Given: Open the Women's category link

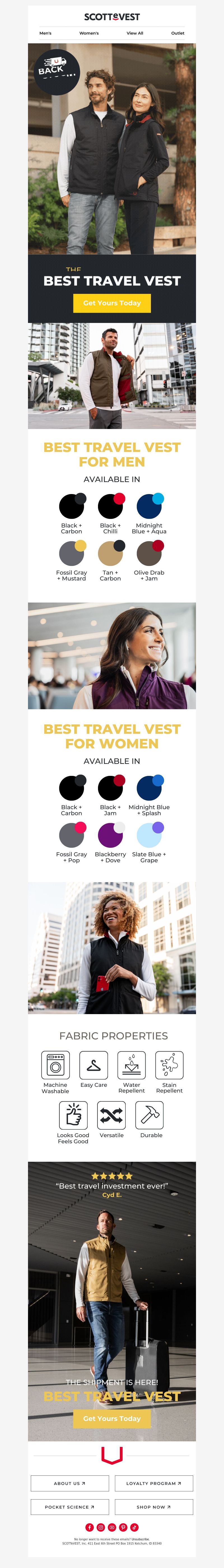Looking at the screenshot, I should (x=89, y=34).
